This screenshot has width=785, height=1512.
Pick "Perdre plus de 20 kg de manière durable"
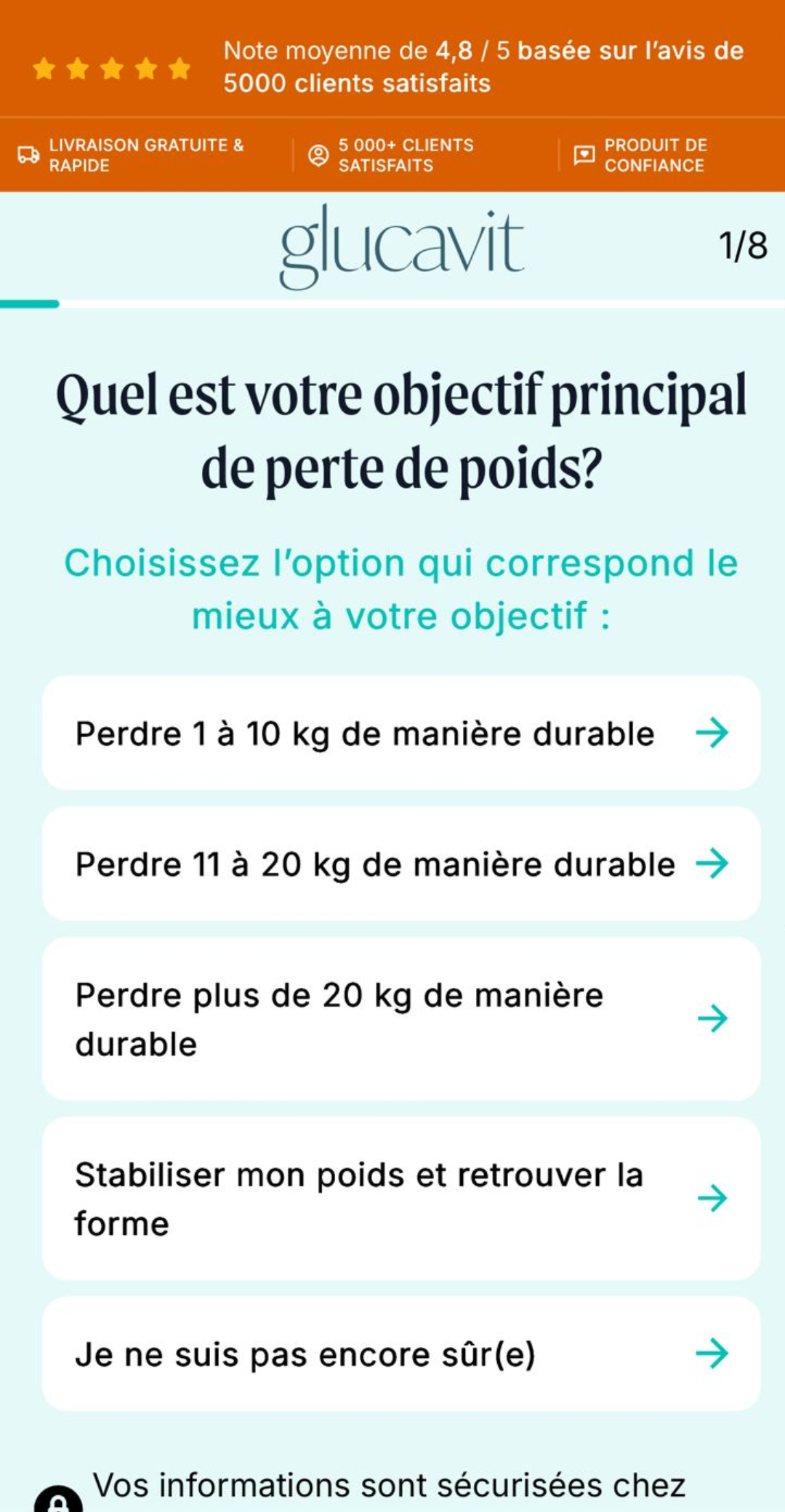(x=401, y=1018)
